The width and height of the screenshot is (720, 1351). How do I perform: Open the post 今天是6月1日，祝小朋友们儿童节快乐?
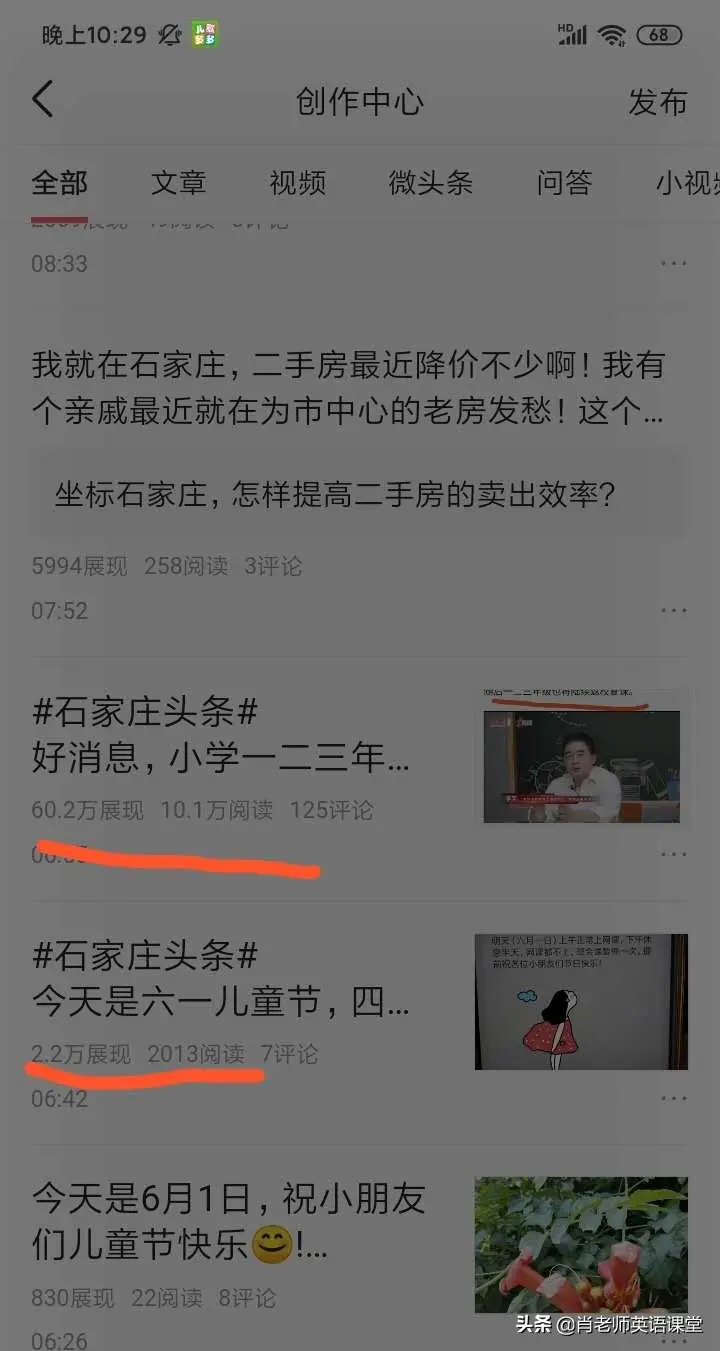(x=228, y=1221)
